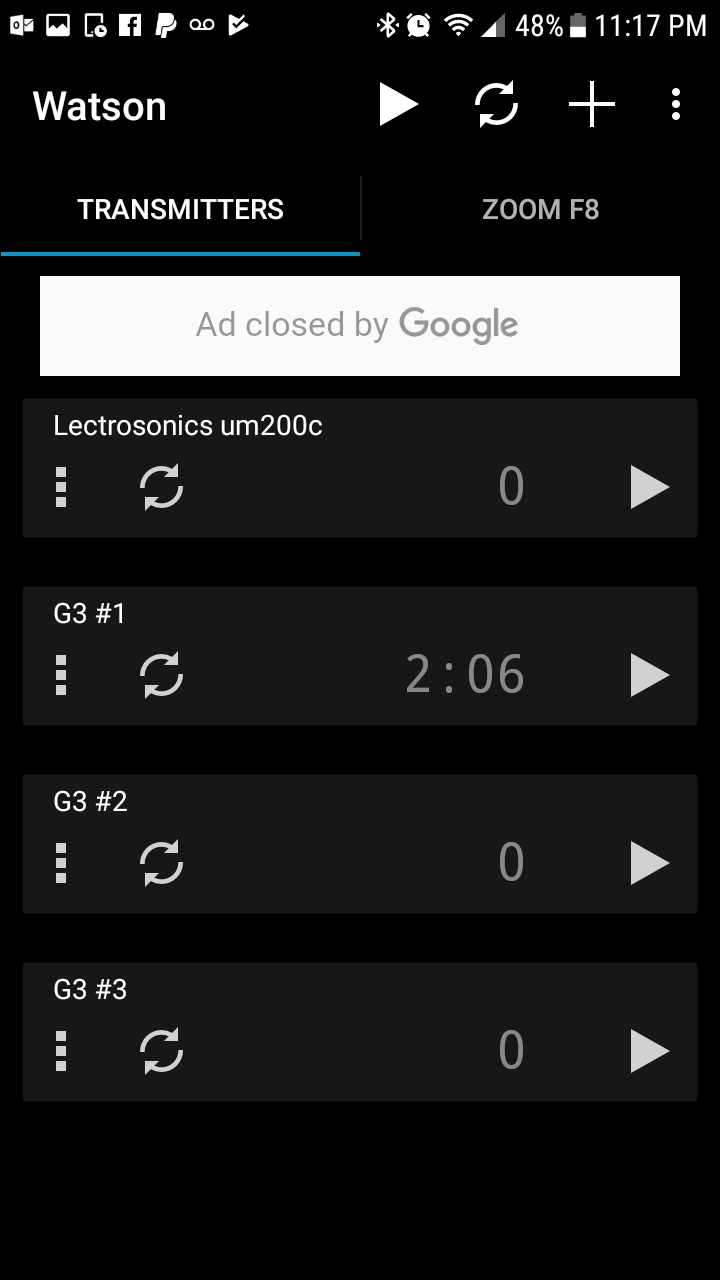Start the G3 #2 timer

[649, 863]
